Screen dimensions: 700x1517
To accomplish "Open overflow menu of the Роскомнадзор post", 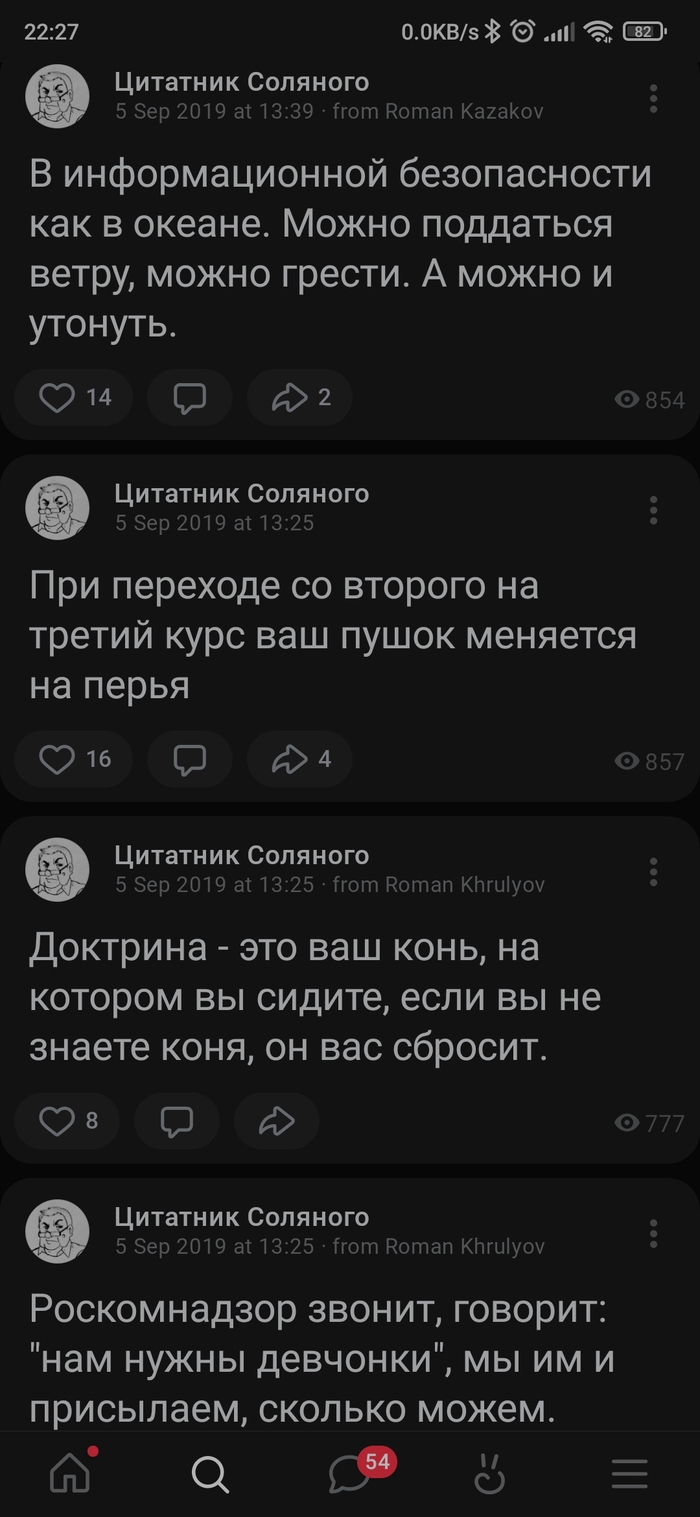I will [x=653, y=1233].
